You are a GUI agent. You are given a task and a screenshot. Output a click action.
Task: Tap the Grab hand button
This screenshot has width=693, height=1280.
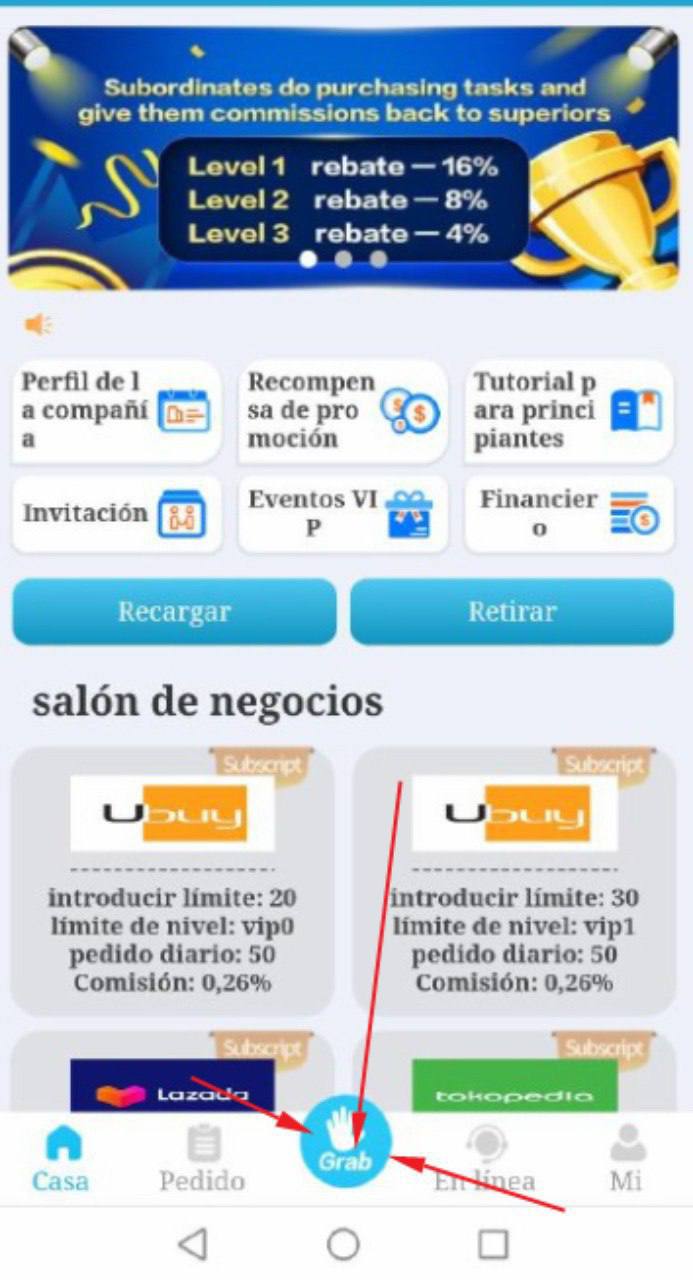[x=345, y=1141]
